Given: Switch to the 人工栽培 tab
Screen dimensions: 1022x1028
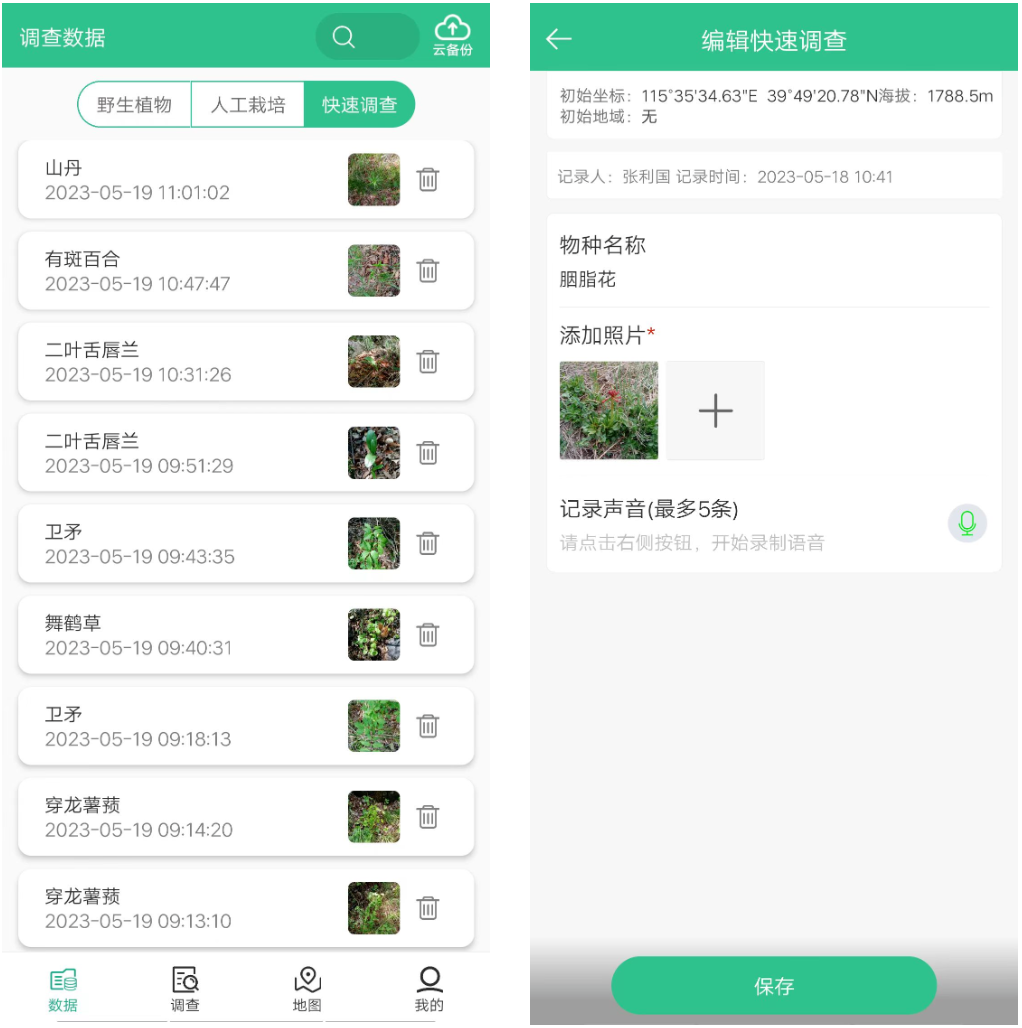Looking at the screenshot, I should (248, 104).
